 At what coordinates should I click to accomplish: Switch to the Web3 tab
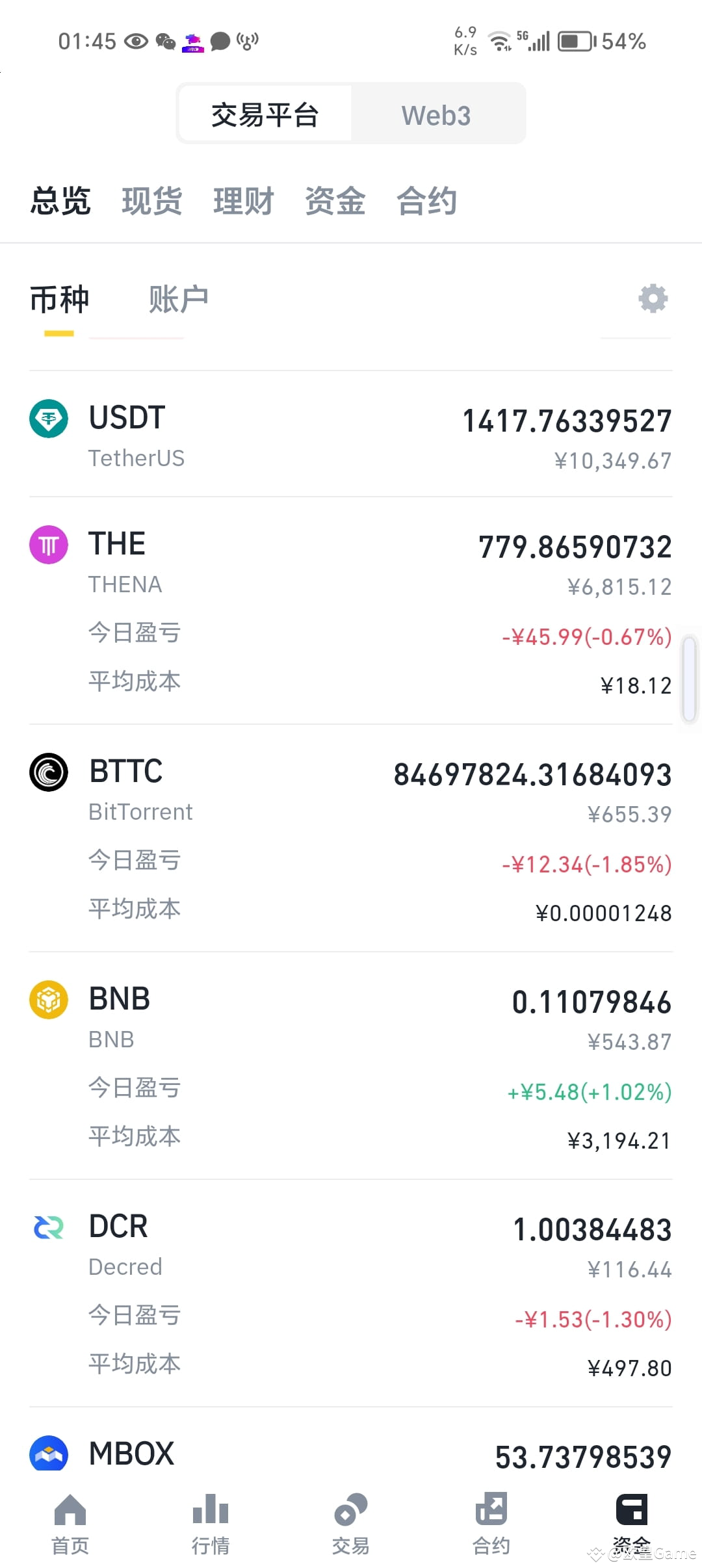tap(436, 114)
